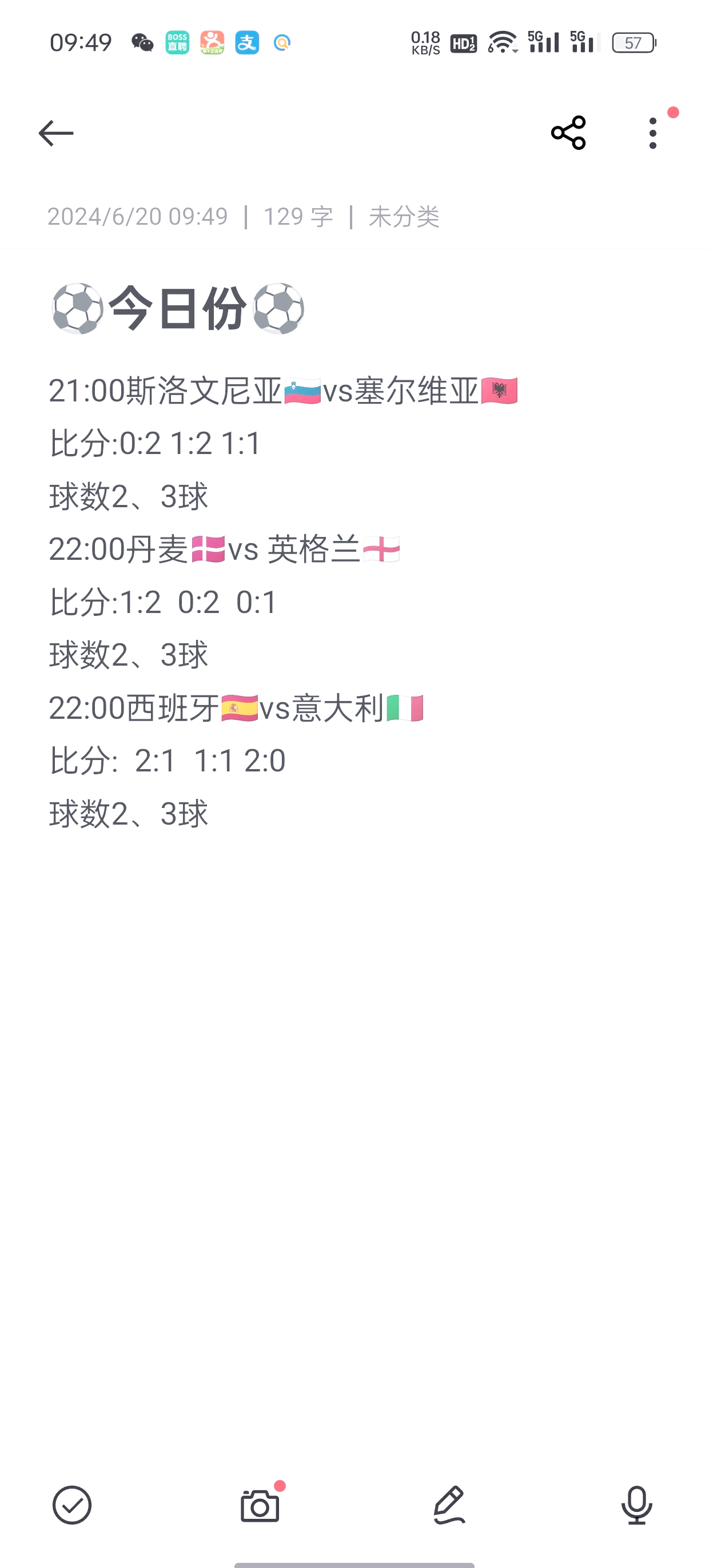Open the share options
The width and height of the screenshot is (709, 1568).
coord(567,133)
